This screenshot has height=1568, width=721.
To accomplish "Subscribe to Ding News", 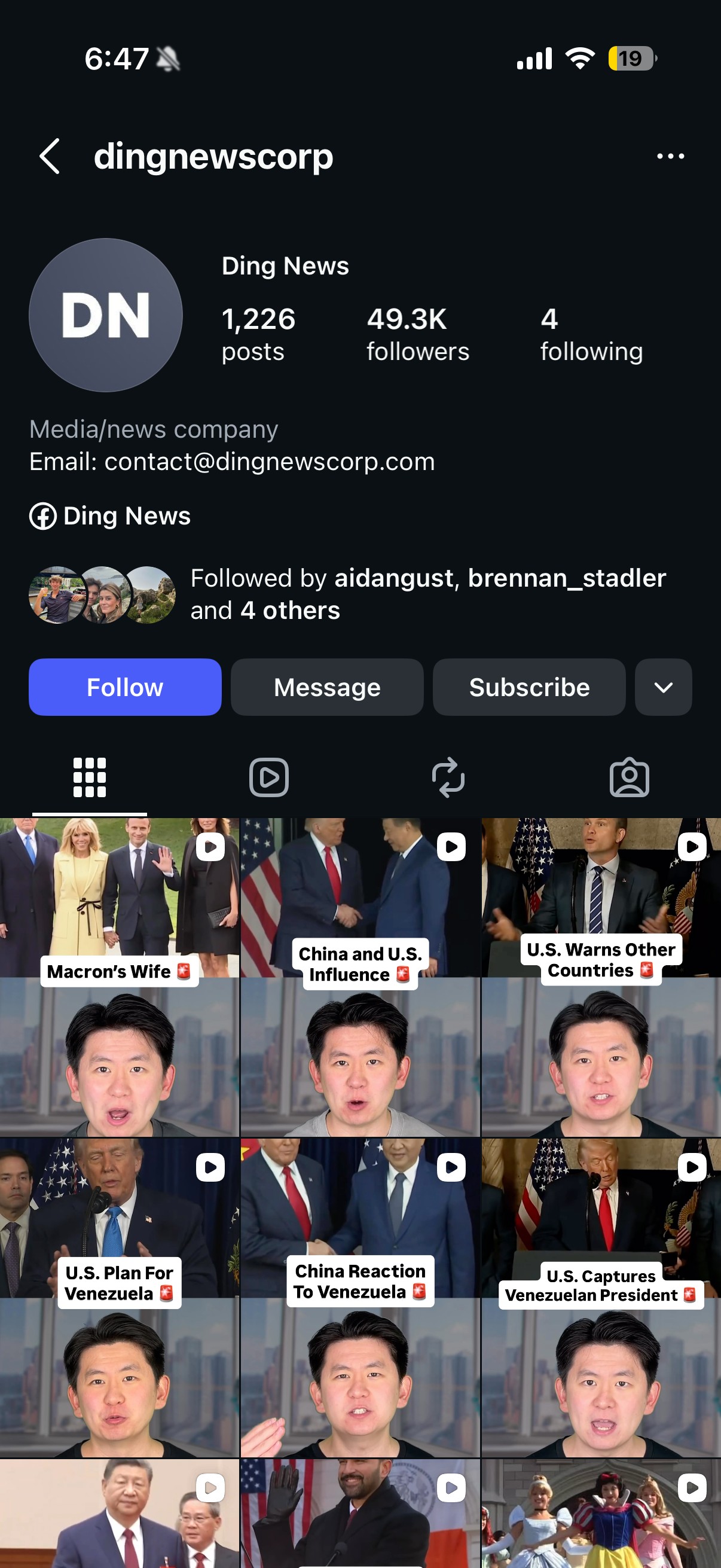I will tap(528, 687).
